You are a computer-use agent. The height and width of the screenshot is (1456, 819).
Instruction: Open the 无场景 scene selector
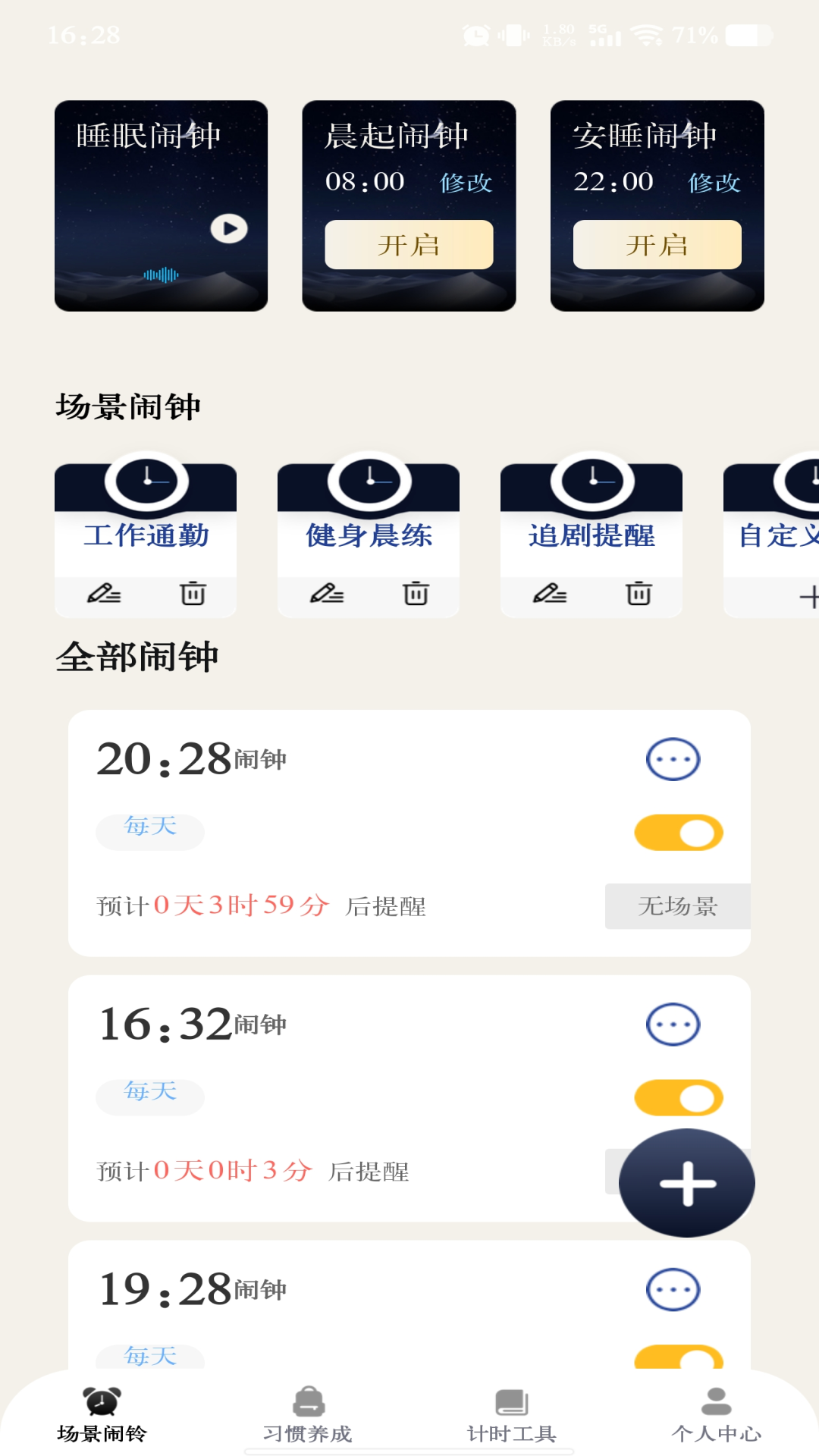(x=677, y=906)
